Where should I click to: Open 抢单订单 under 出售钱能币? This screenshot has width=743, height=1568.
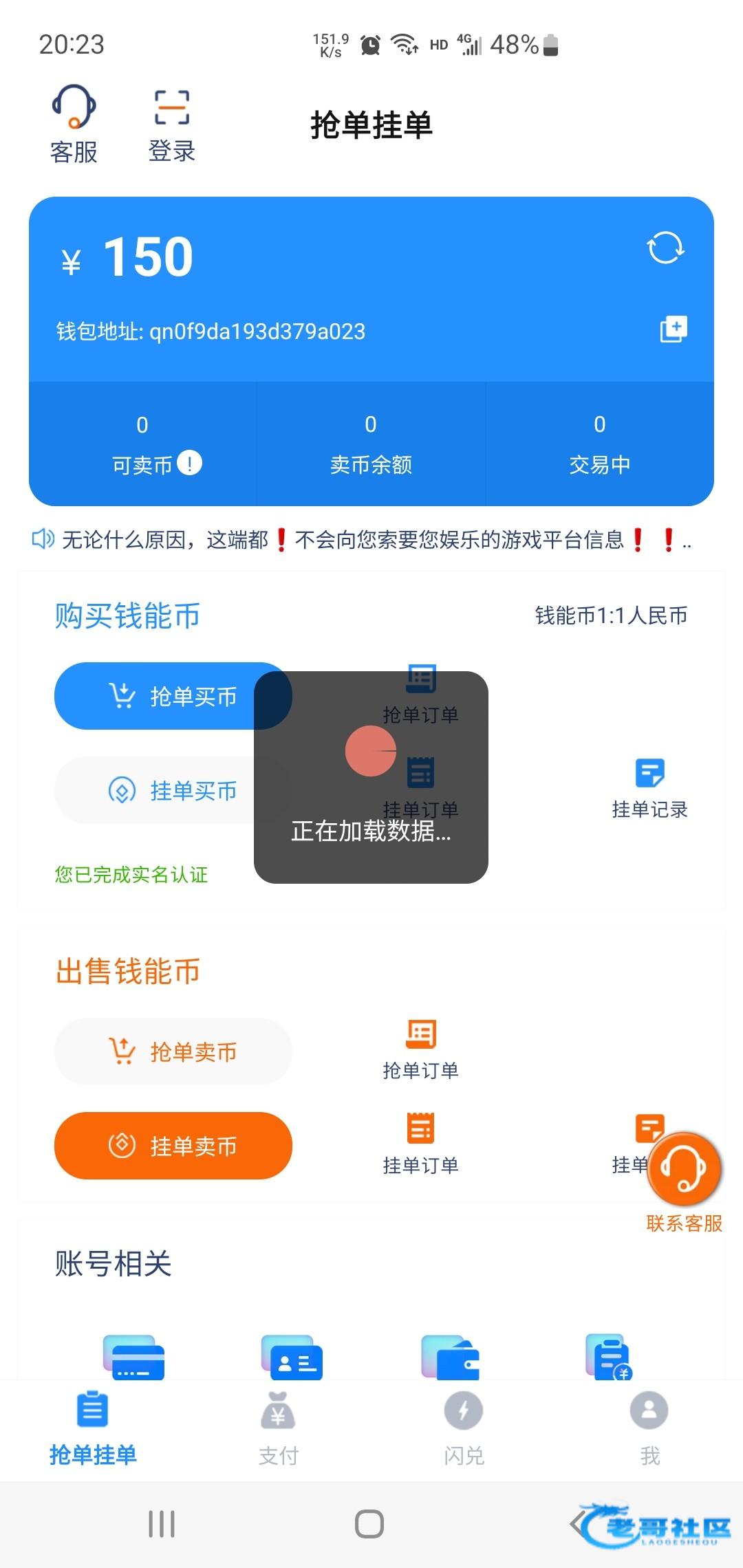[420, 1049]
